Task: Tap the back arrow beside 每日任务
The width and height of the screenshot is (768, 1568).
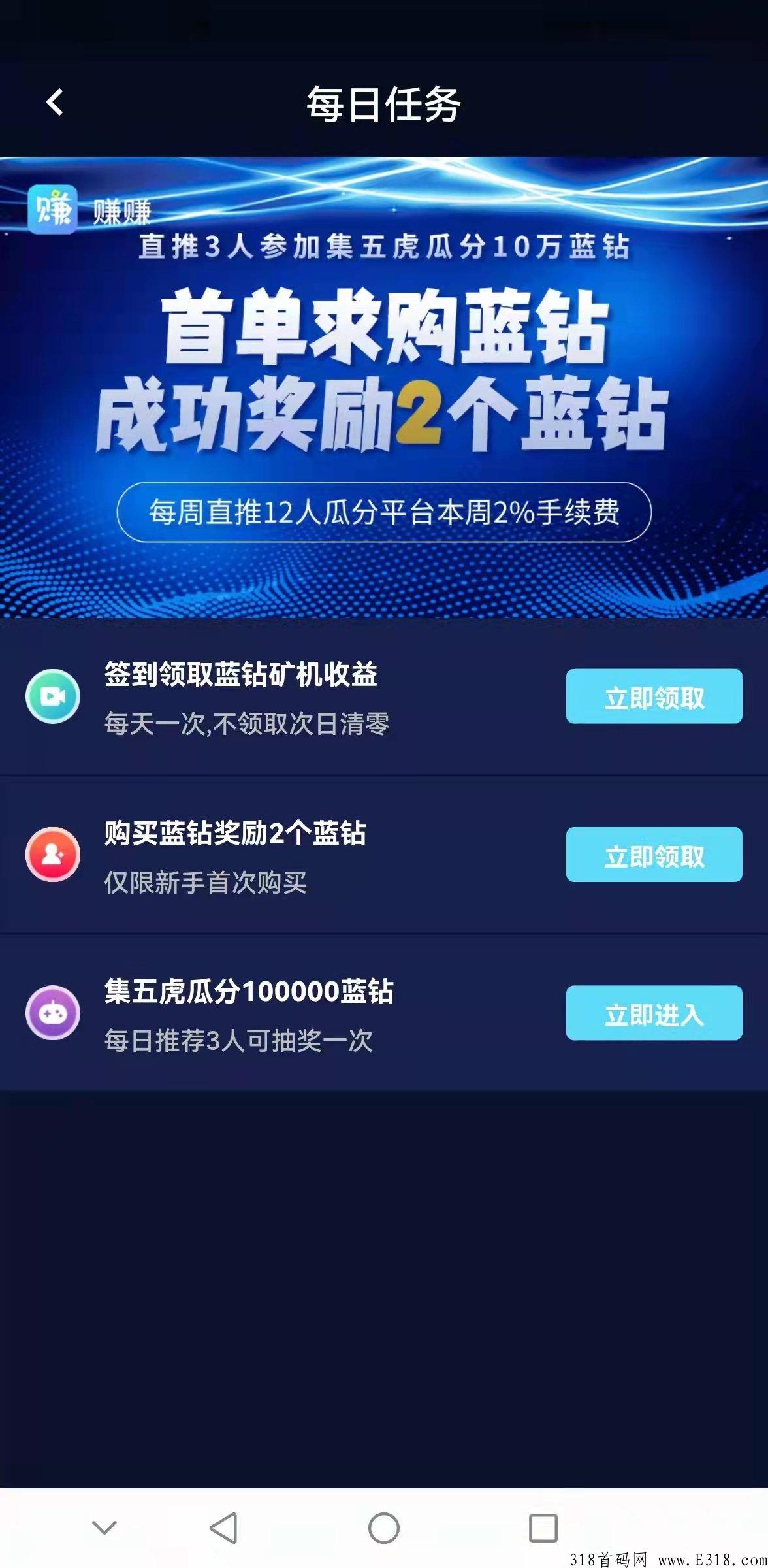Action: 56,101
